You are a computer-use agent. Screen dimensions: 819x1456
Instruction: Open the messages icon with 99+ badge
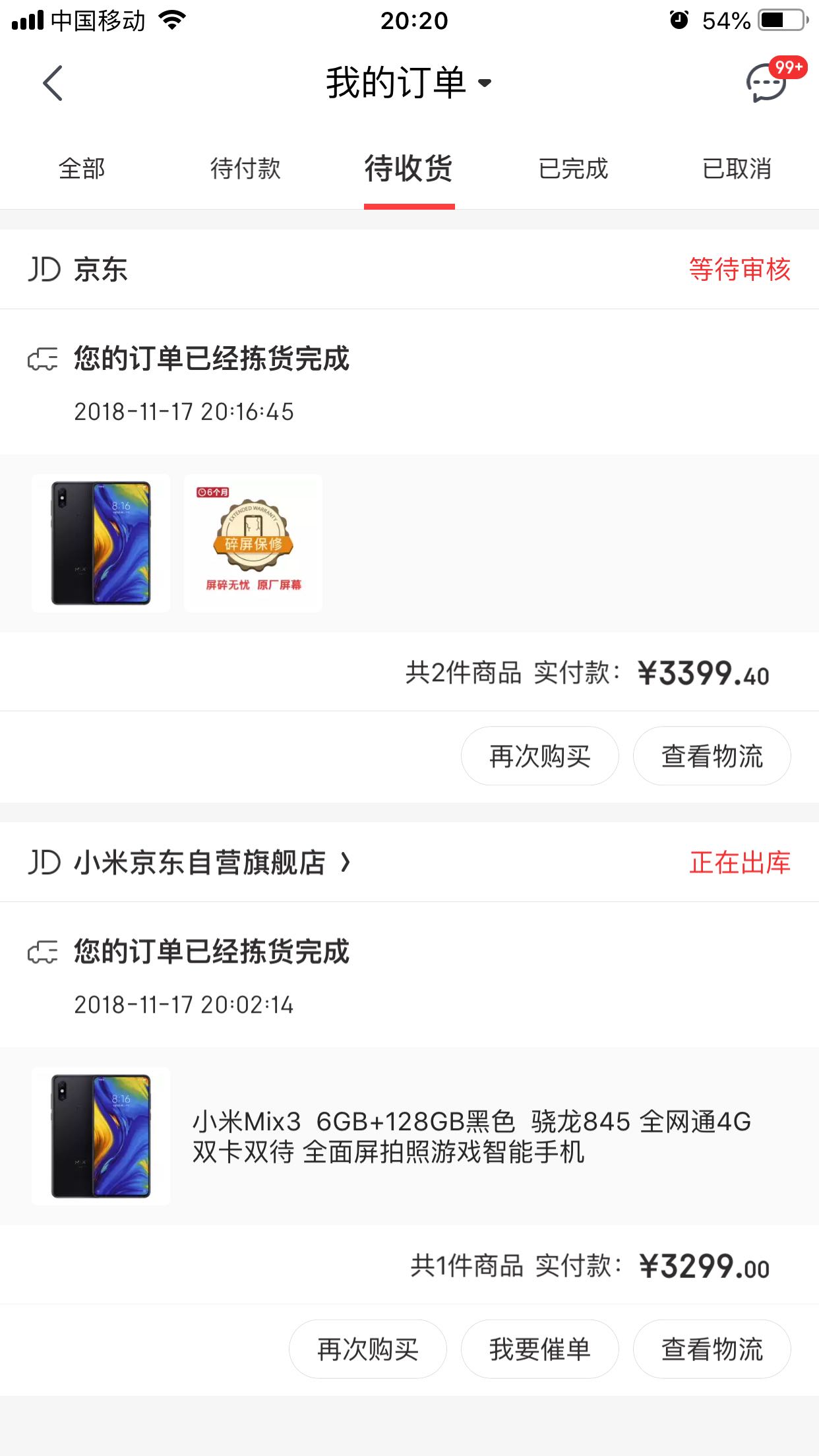click(767, 83)
